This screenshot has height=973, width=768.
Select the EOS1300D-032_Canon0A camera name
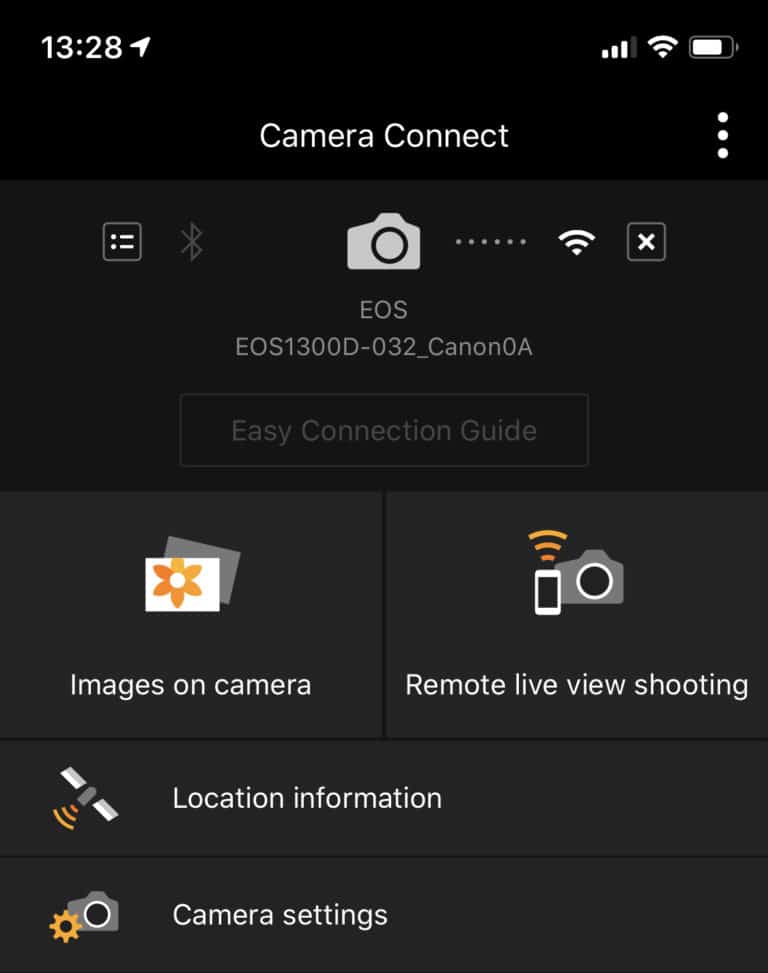[384, 347]
